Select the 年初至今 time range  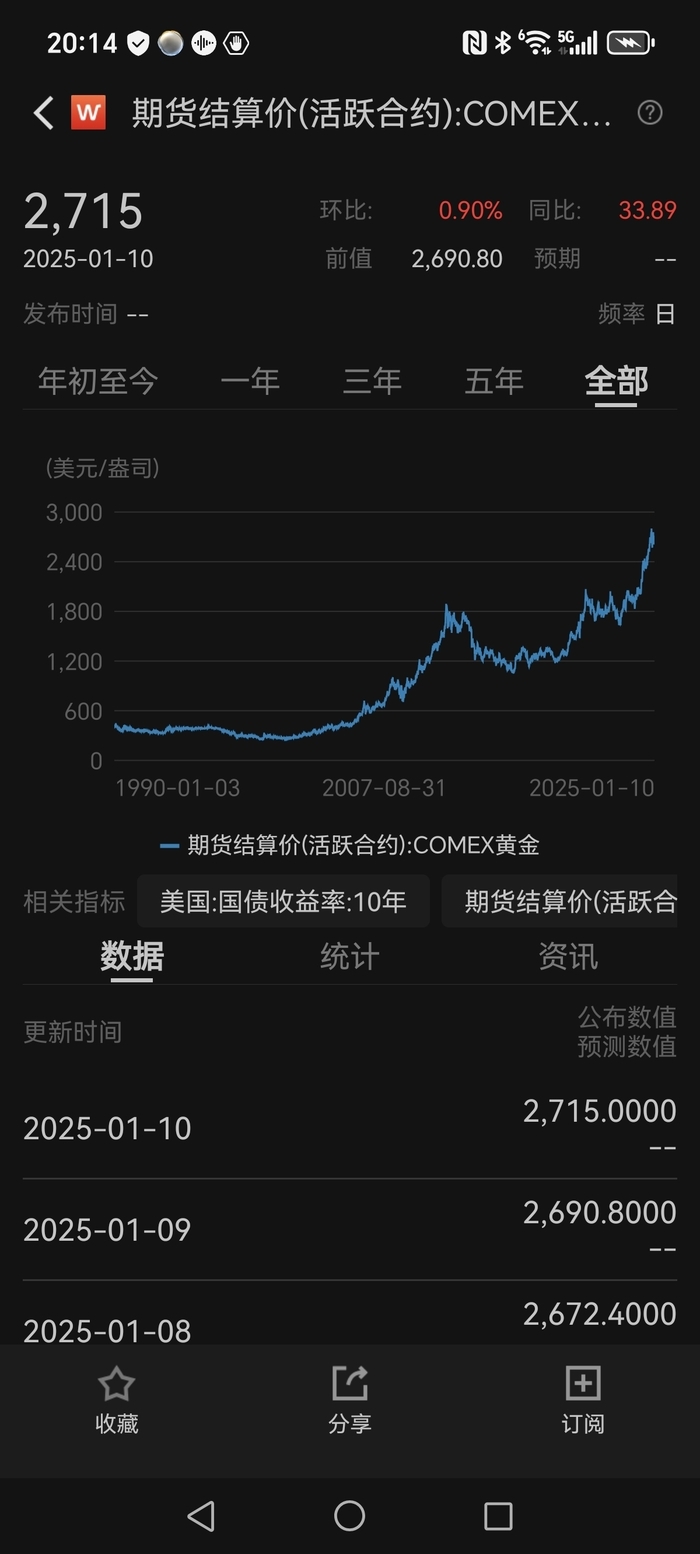98,381
